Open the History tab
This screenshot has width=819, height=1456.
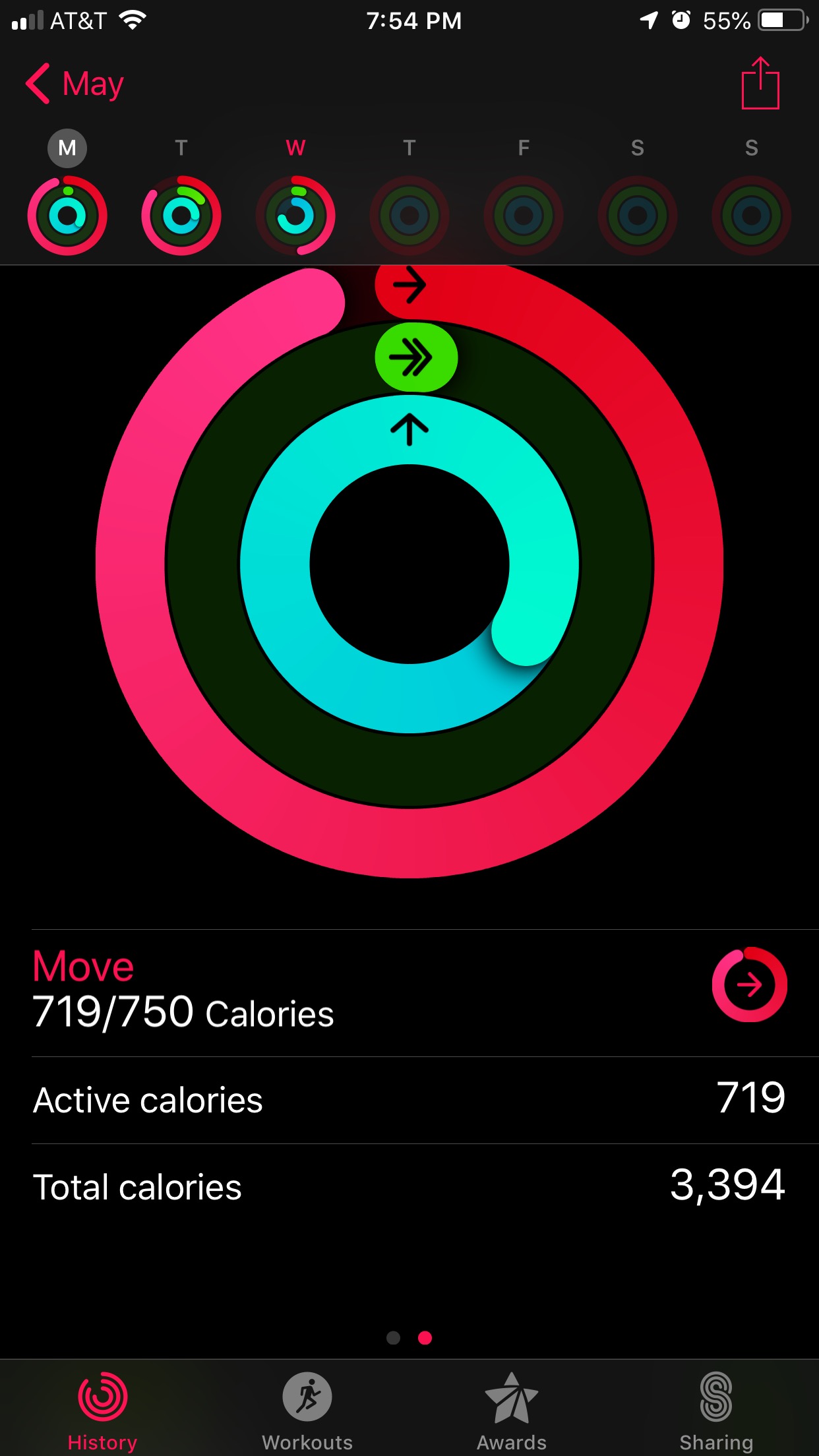[x=102, y=1410]
